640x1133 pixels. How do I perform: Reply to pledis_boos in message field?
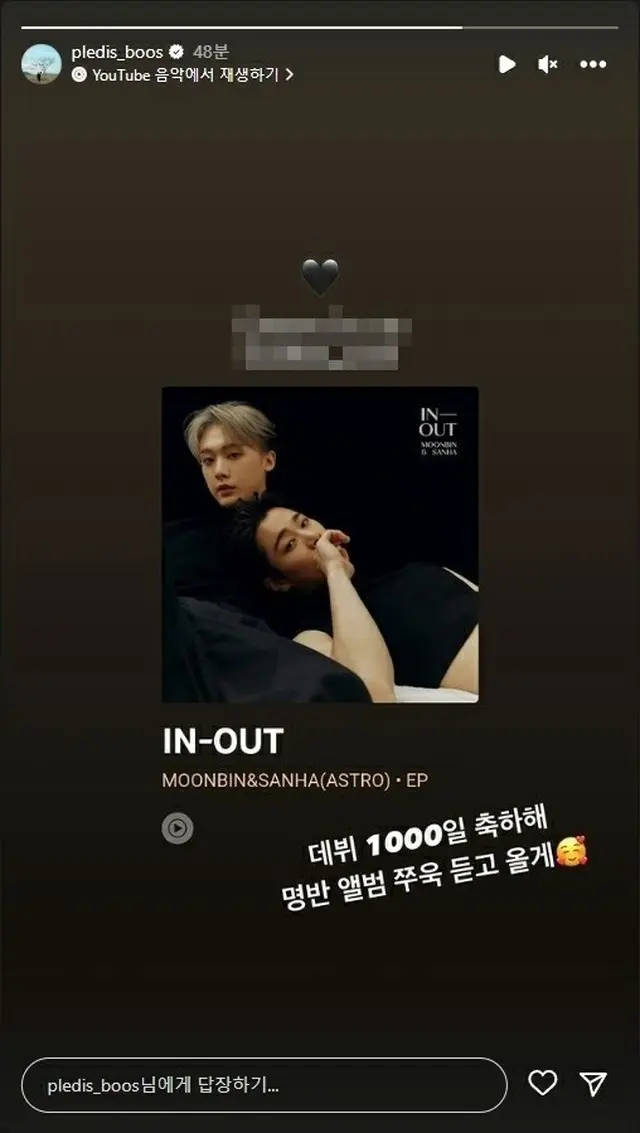(264, 1085)
